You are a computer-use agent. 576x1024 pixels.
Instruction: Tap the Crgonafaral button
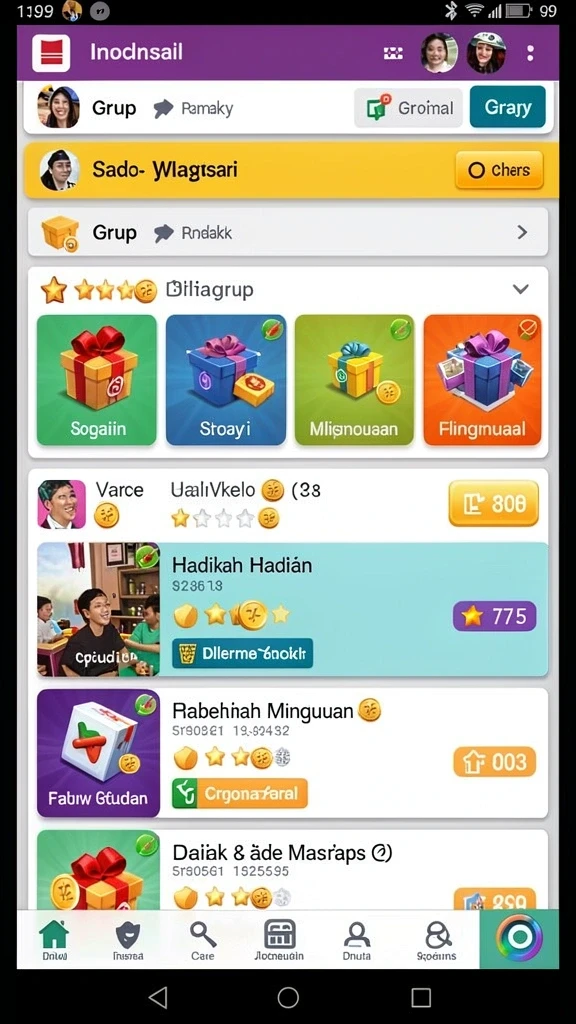click(x=240, y=793)
